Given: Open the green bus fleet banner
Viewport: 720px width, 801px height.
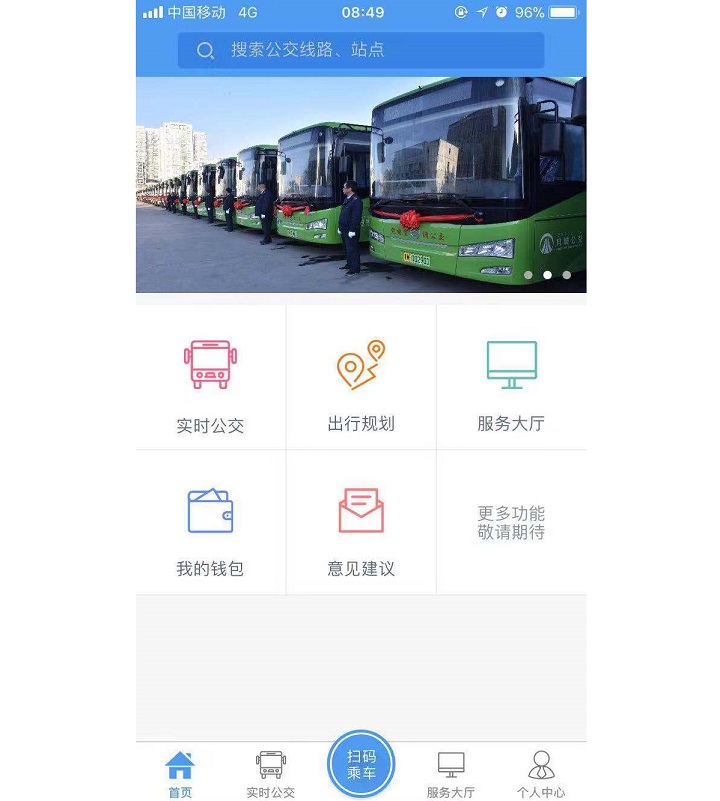Looking at the screenshot, I should [361, 185].
